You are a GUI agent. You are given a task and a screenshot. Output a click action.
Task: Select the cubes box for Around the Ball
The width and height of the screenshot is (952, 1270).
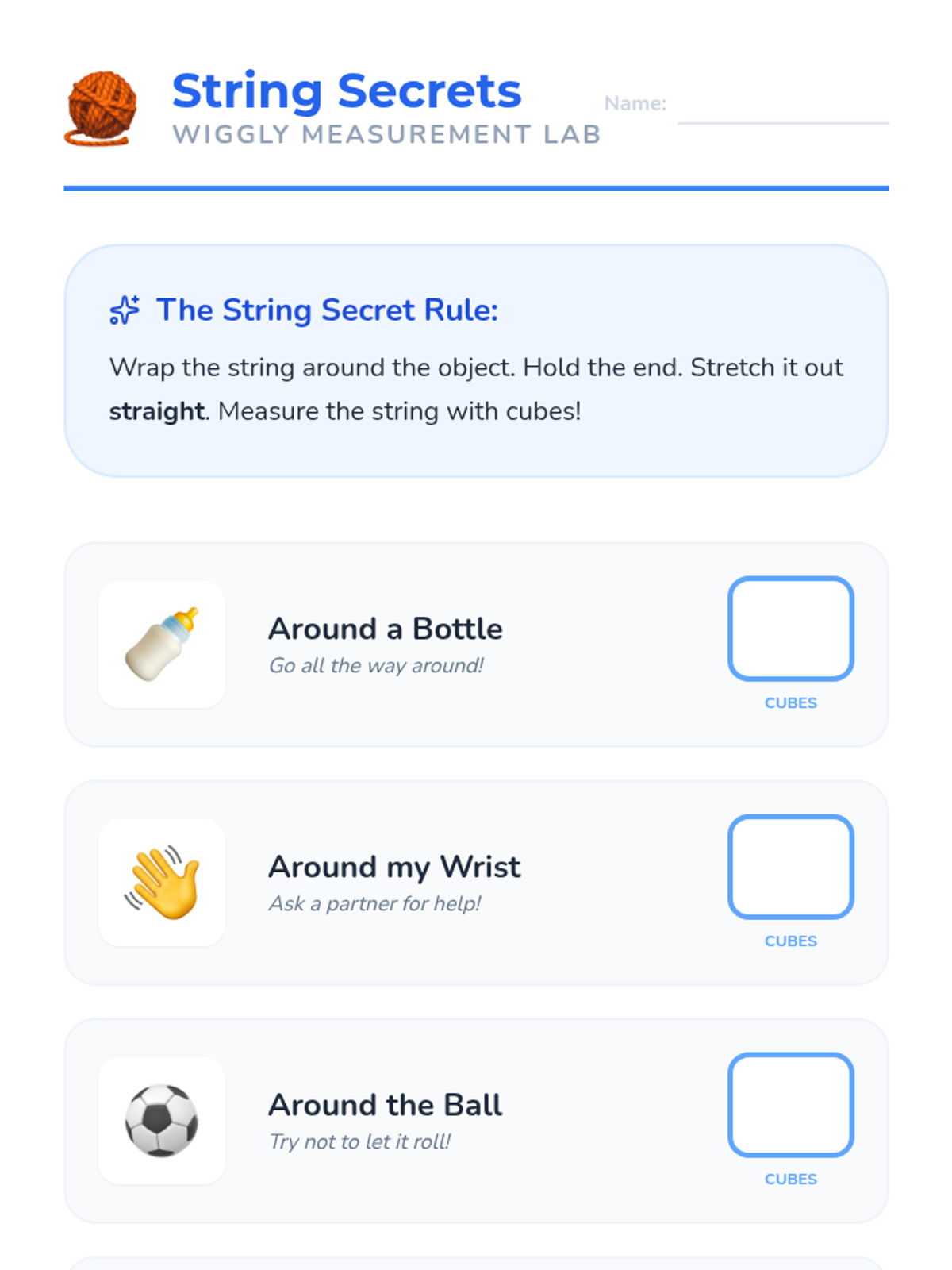[791, 1105]
